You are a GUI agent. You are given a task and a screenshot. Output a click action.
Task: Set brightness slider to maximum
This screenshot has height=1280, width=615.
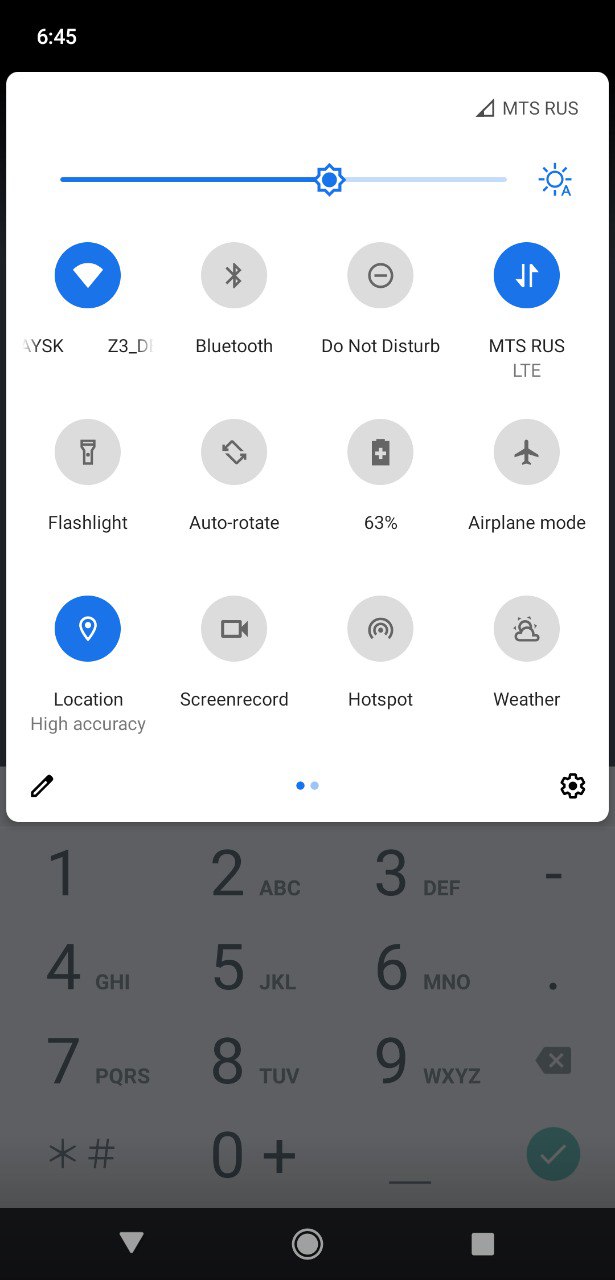click(504, 180)
